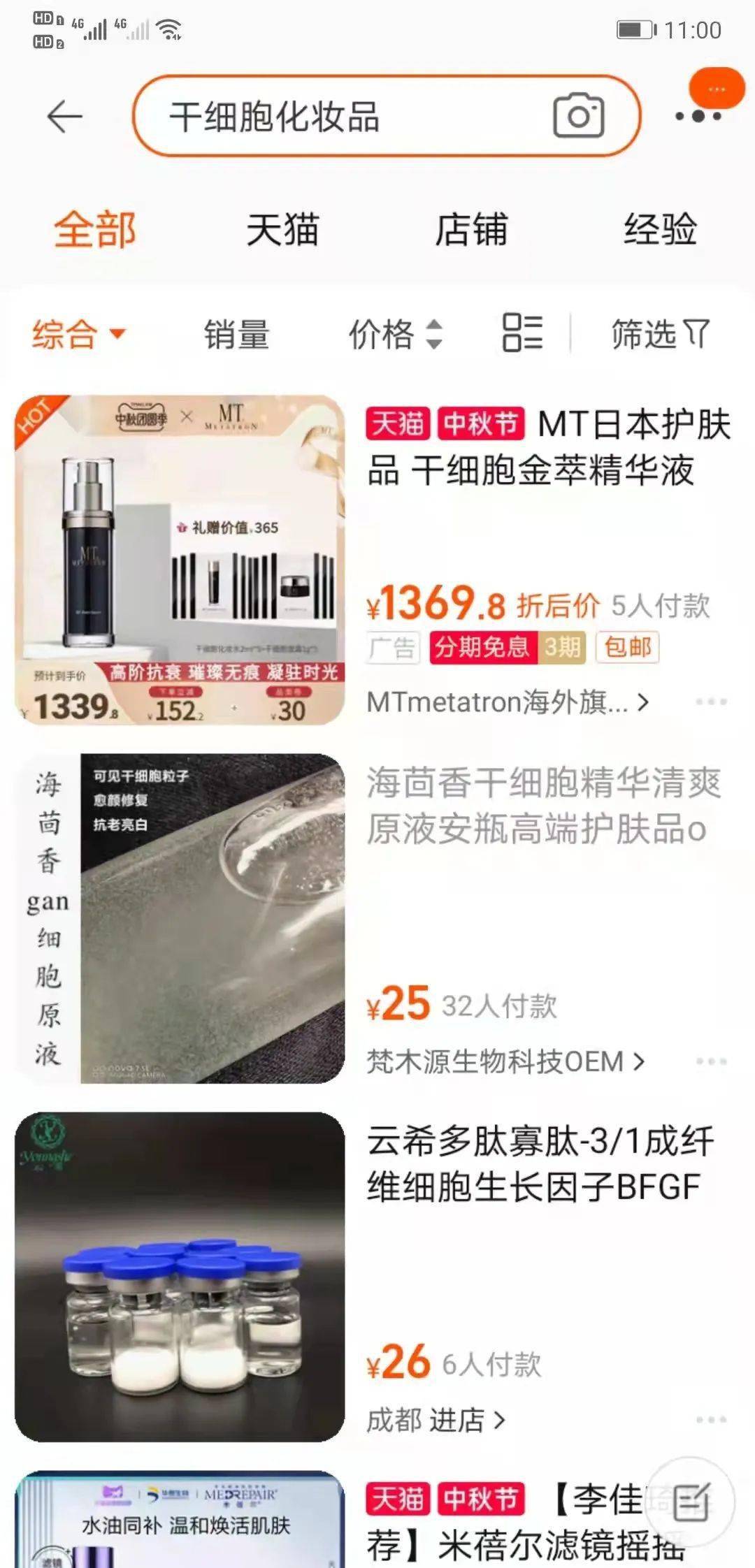Open the 筛选 filter panel
The width and height of the screenshot is (755, 1568).
point(657,335)
